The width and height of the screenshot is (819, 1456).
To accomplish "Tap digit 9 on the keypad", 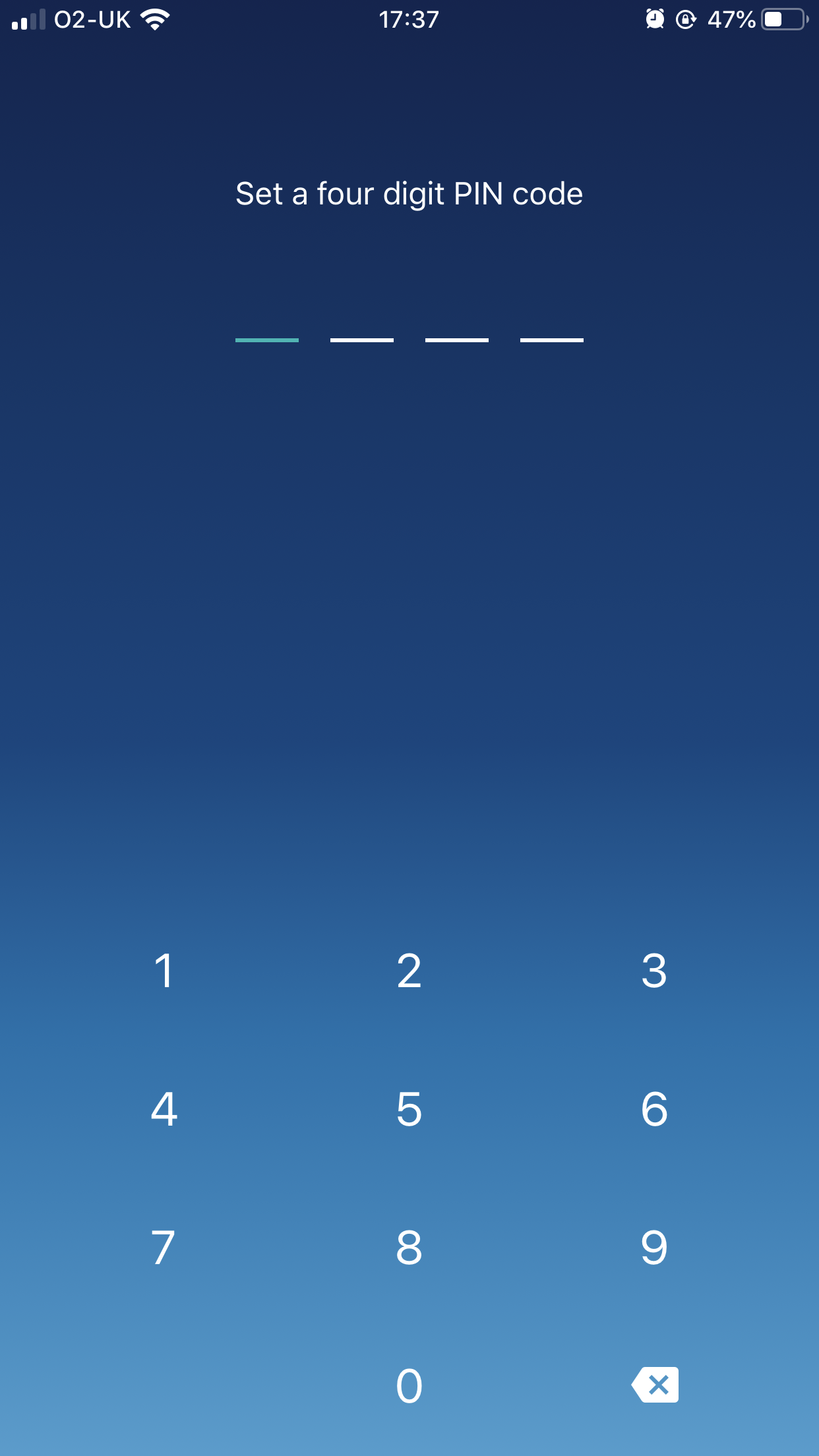I will click(x=655, y=1246).
